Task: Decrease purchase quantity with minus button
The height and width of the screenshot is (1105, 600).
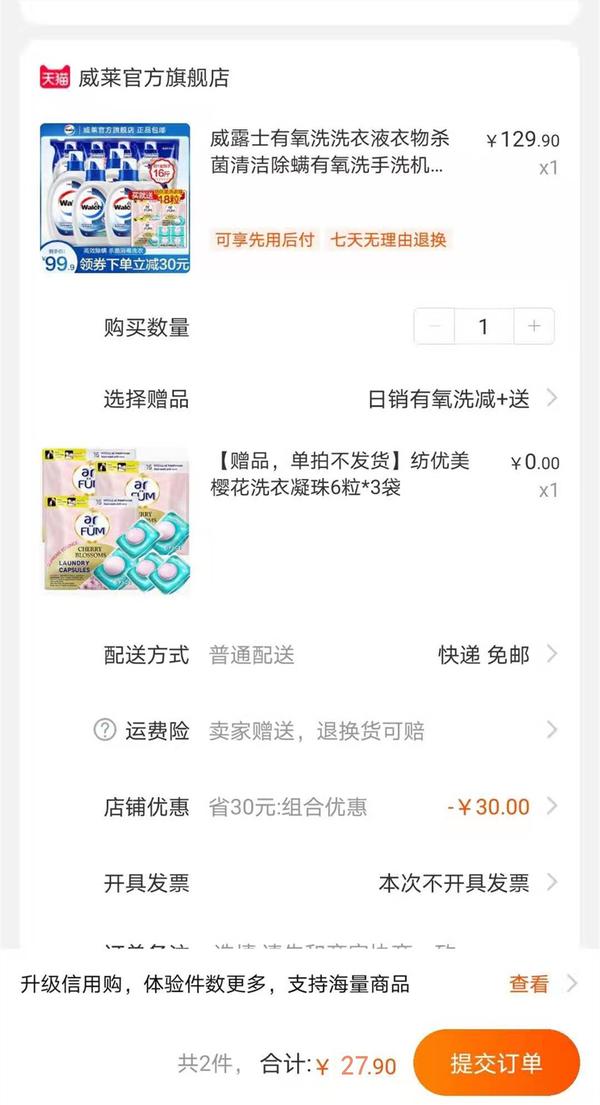Action: point(434,327)
